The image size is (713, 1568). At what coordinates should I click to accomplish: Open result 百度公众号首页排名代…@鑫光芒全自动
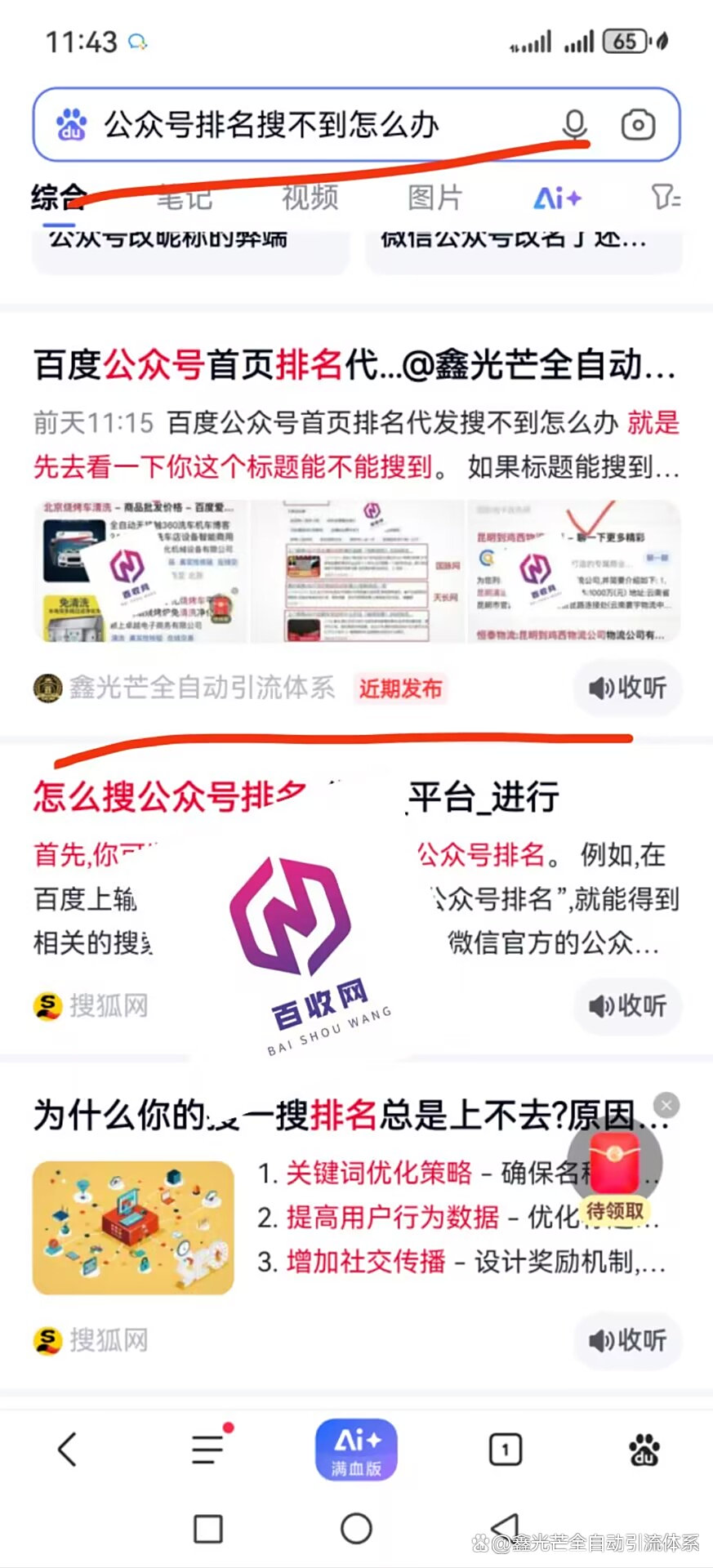point(355,364)
